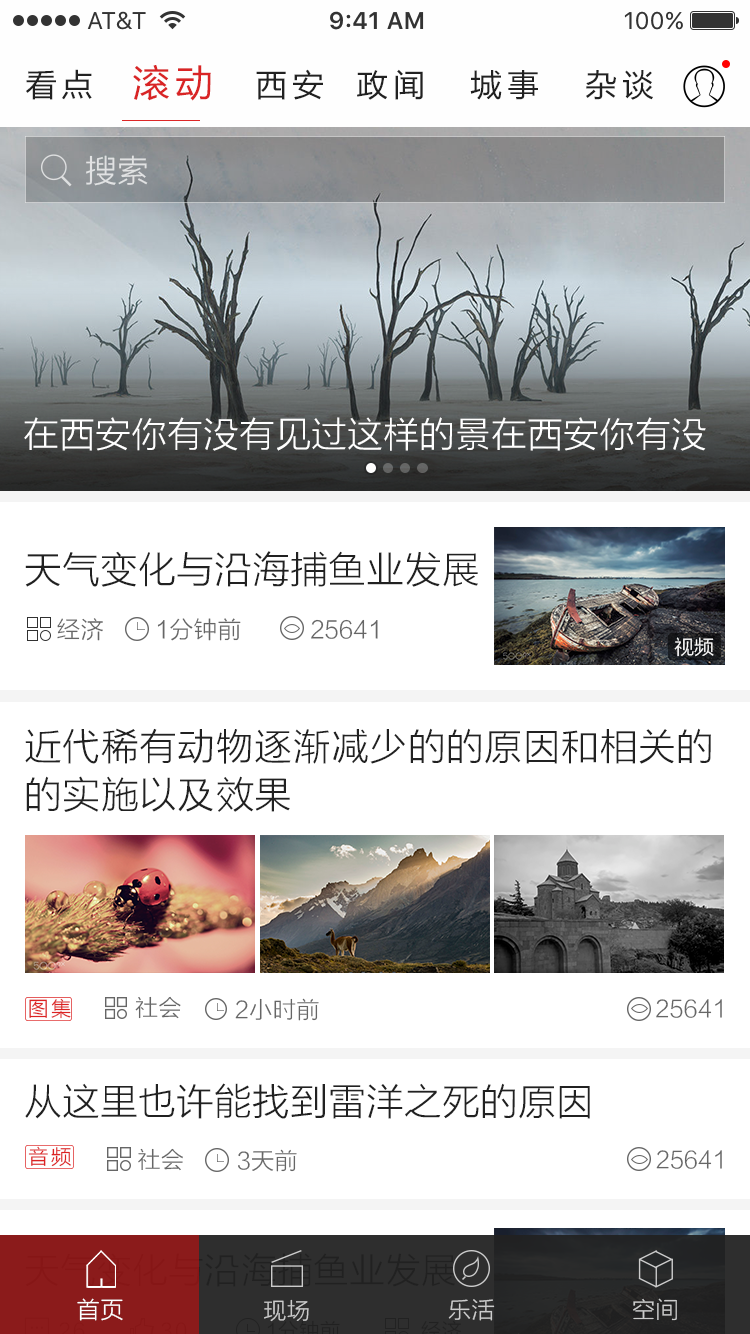Switch to the 看点 tab
The height and width of the screenshot is (1334, 750).
[x=59, y=86]
